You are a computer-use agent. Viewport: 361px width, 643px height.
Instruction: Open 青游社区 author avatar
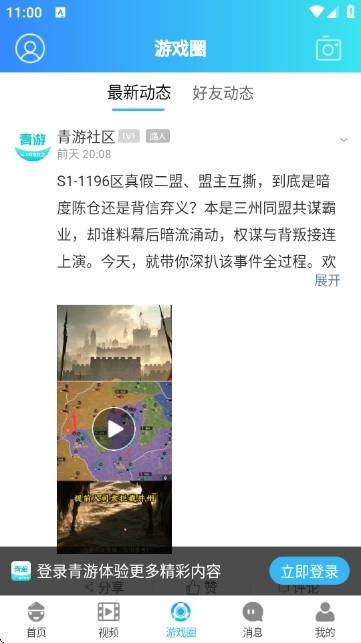tap(33, 145)
